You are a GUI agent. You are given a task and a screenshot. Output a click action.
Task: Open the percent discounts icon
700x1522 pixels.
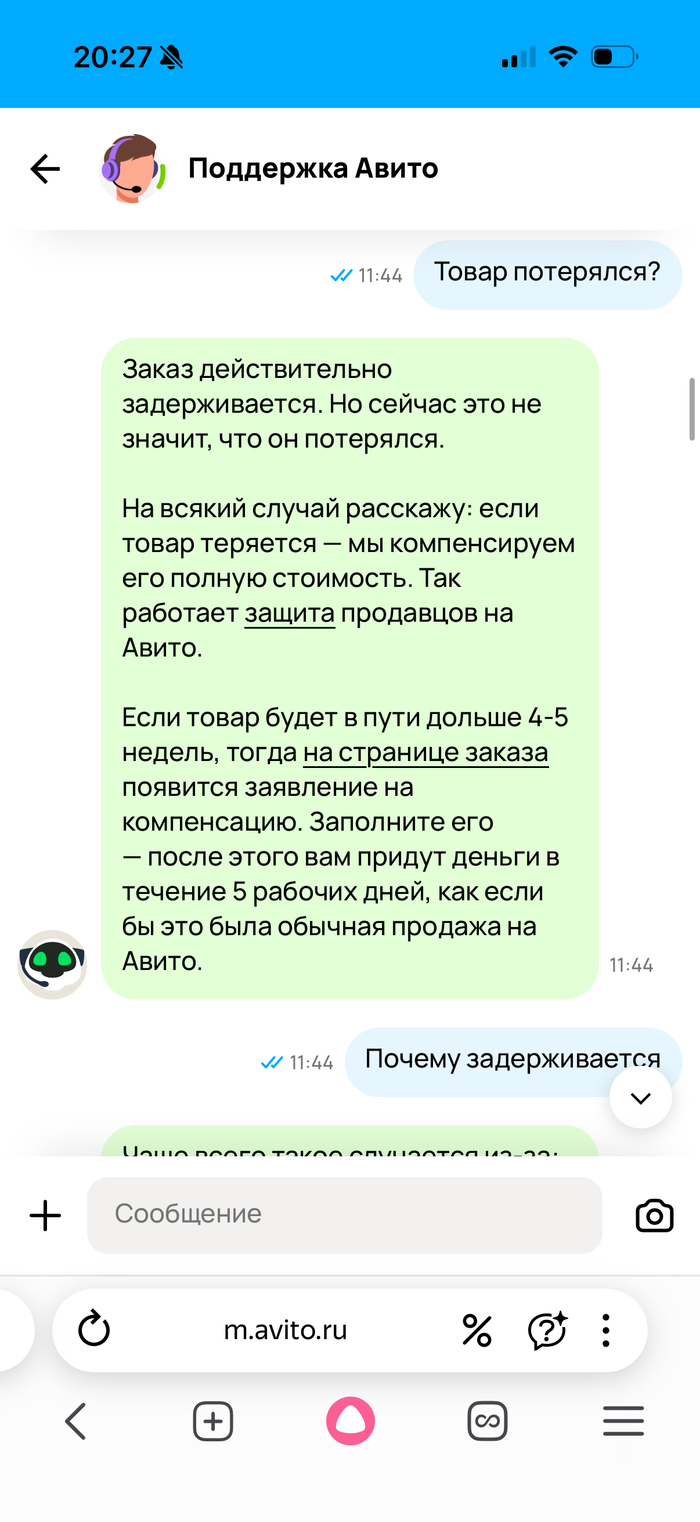477,1330
